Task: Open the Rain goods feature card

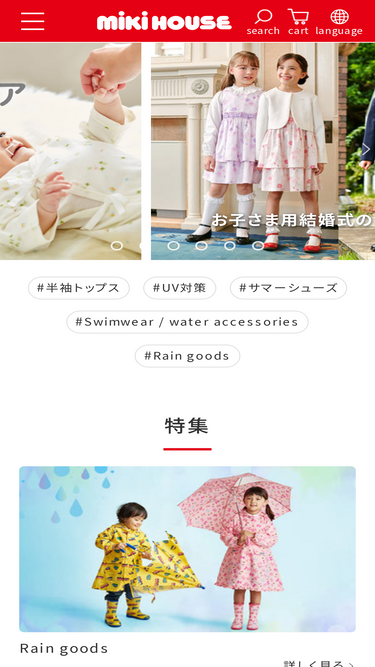Action: coord(188,549)
